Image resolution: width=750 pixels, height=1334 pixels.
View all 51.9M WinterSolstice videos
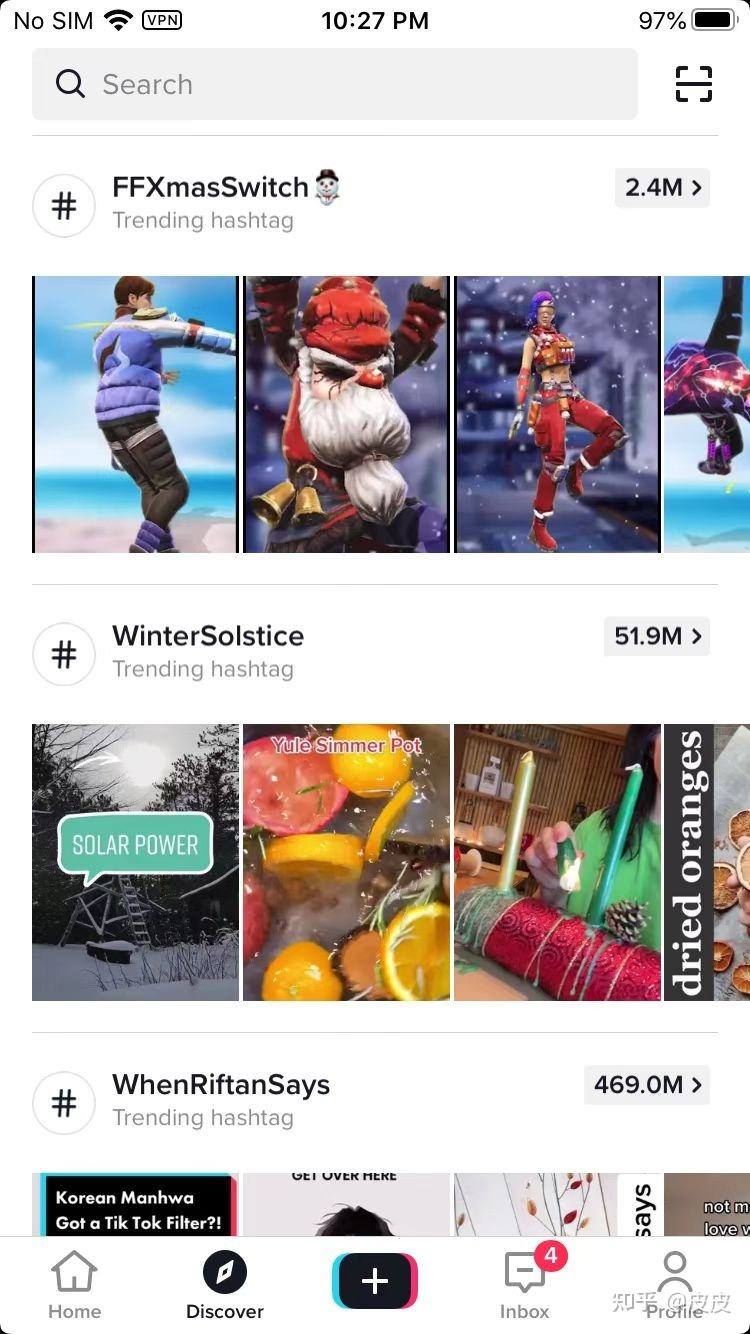(x=656, y=636)
